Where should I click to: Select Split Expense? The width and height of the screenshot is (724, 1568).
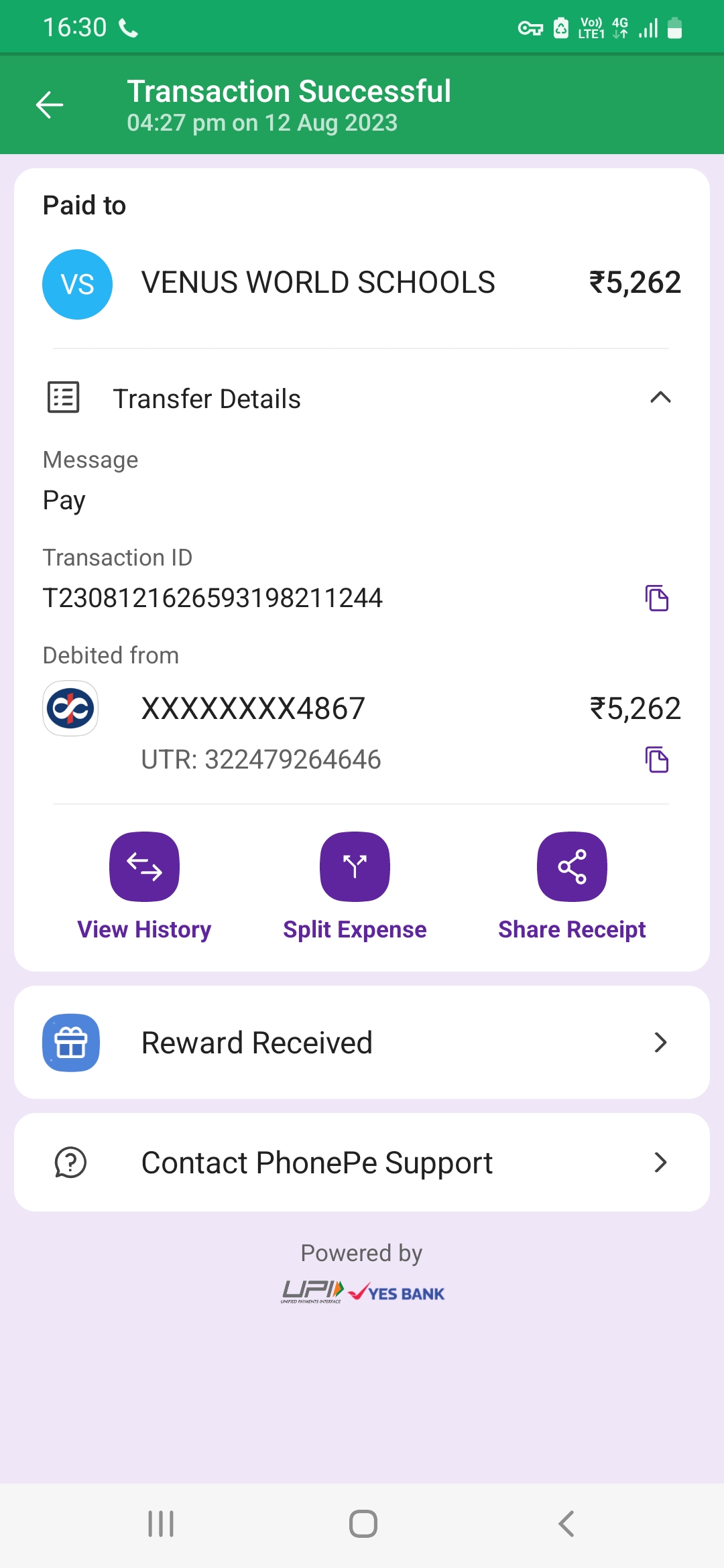tap(355, 886)
